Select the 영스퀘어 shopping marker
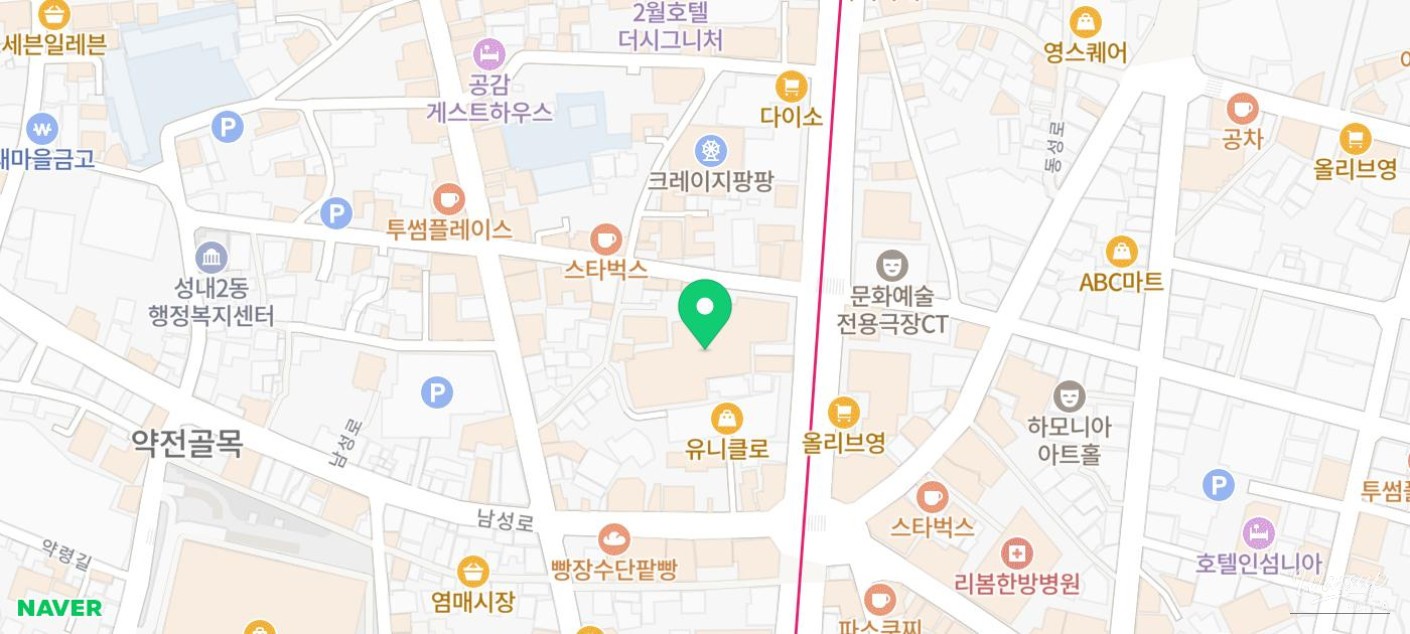 pyautogui.click(x=1085, y=22)
